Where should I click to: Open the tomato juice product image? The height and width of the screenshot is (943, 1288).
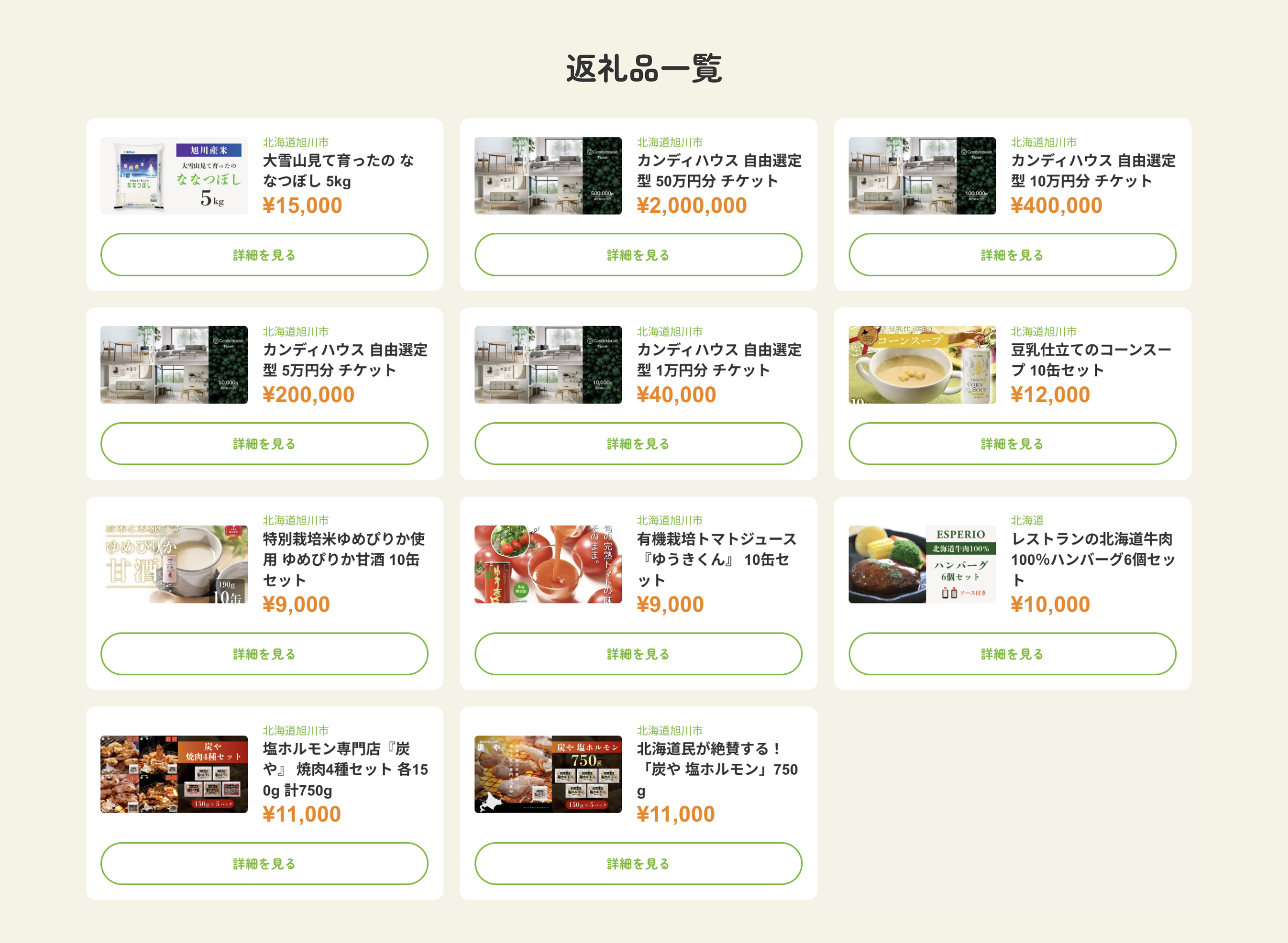[548, 564]
